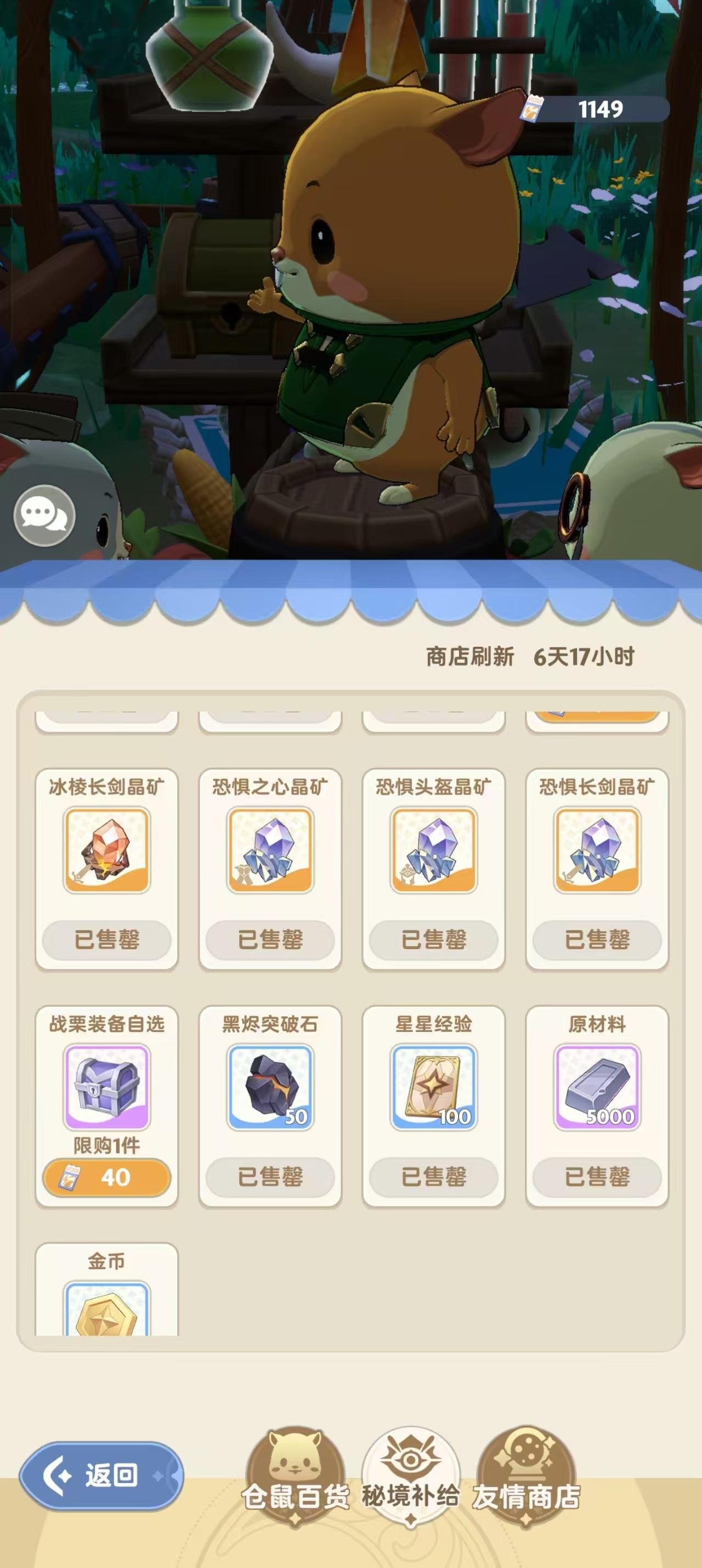
Task: Tap the currency ticket icon beside 1149
Action: tap(534, 108)
